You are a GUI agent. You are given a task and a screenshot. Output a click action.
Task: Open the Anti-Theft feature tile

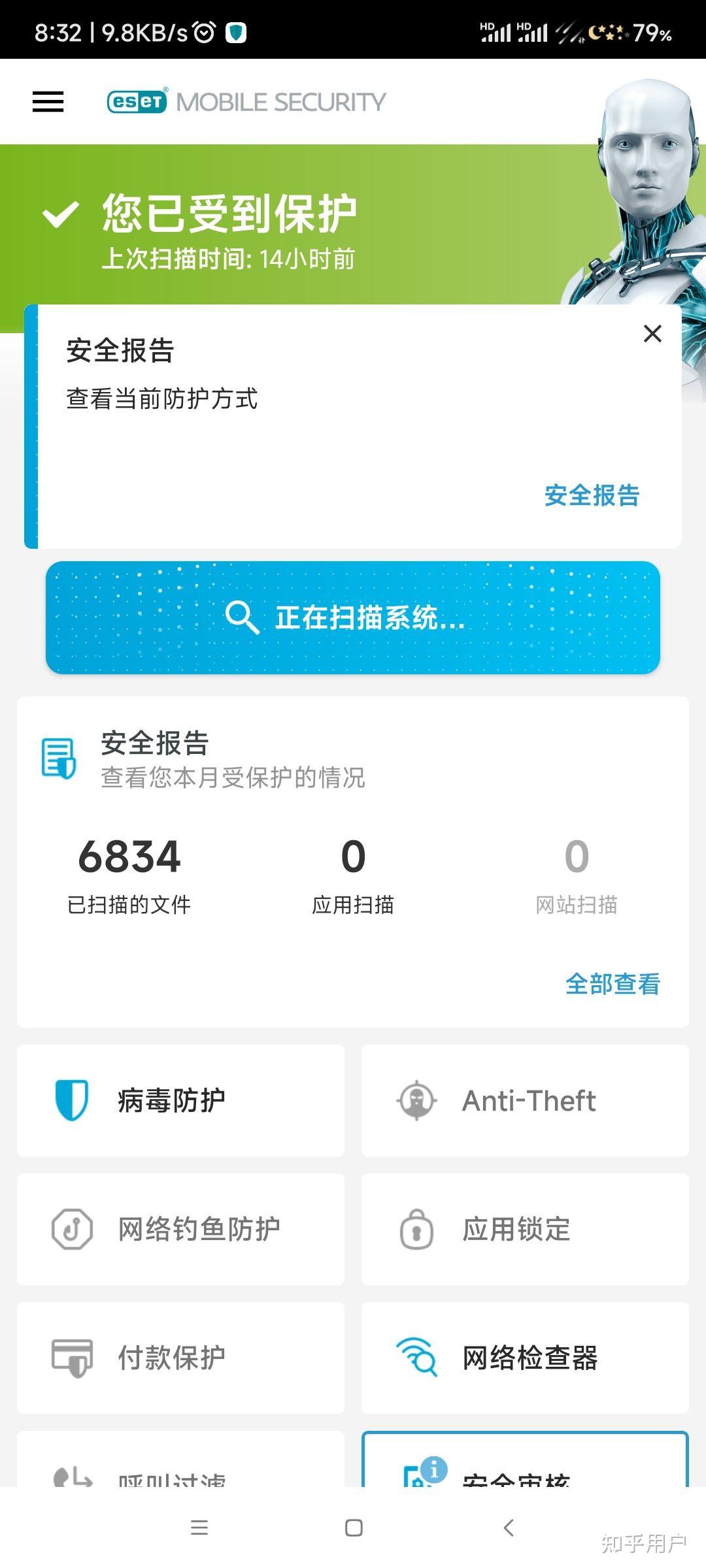(x=525, y=1101)
